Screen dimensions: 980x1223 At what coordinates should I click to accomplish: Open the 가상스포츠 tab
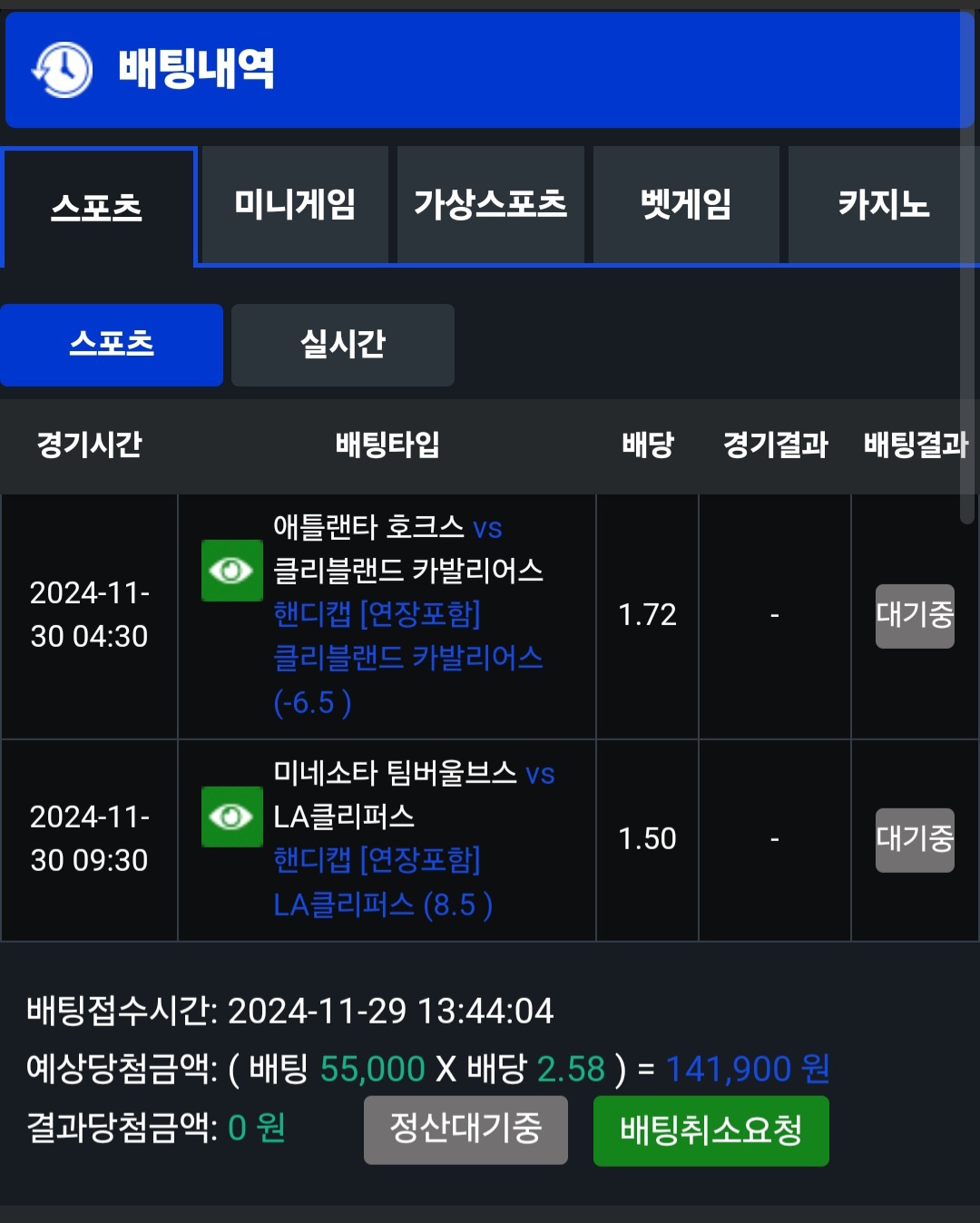[x=490, y=205]
